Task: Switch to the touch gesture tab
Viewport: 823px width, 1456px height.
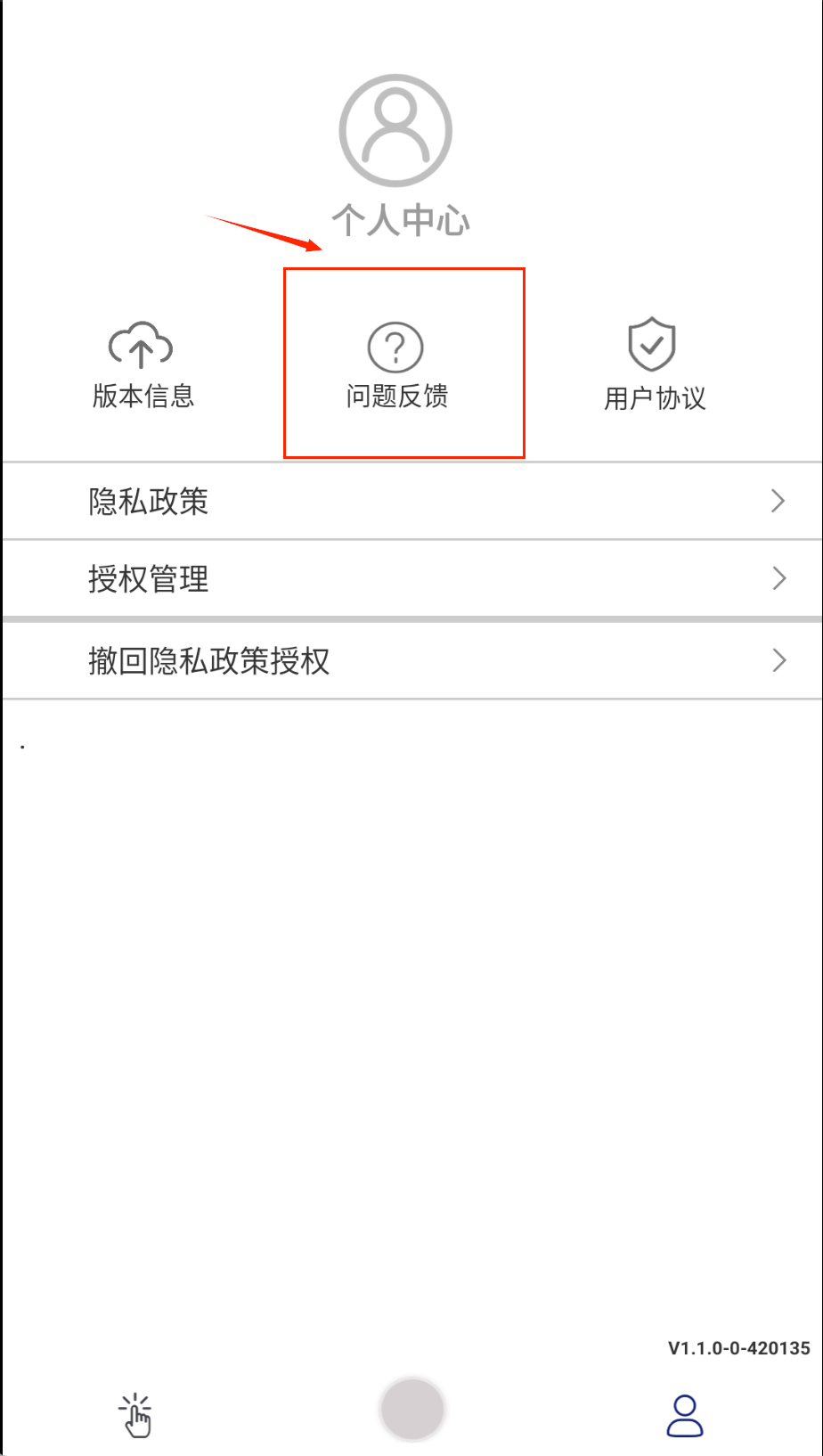Action: (x=136, y=1415)
